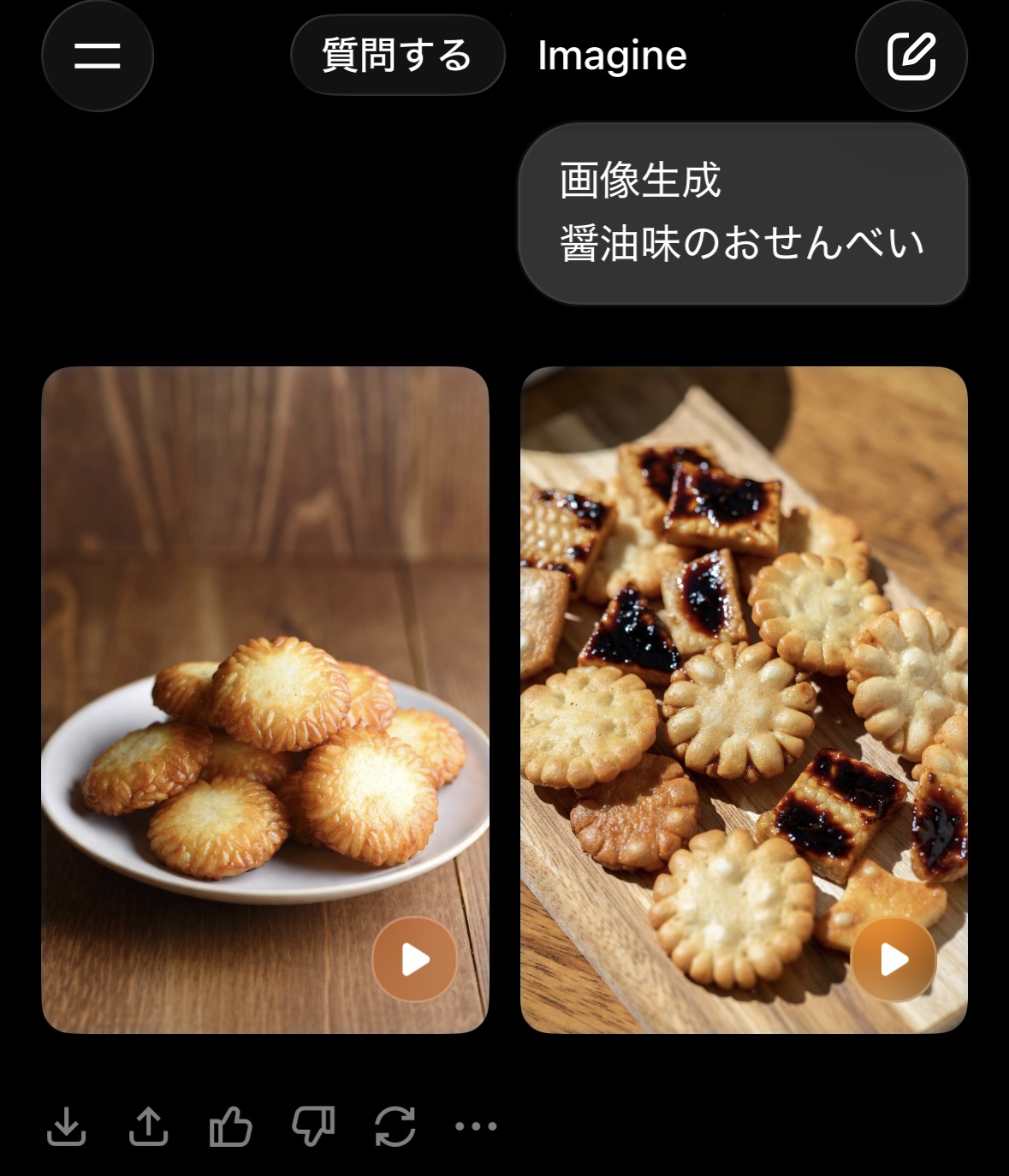This screenshot has height=1176, width=1009.
Task: Open the wooden board rice cracker image
Action: pyautogui.click(x=743, y=650)
